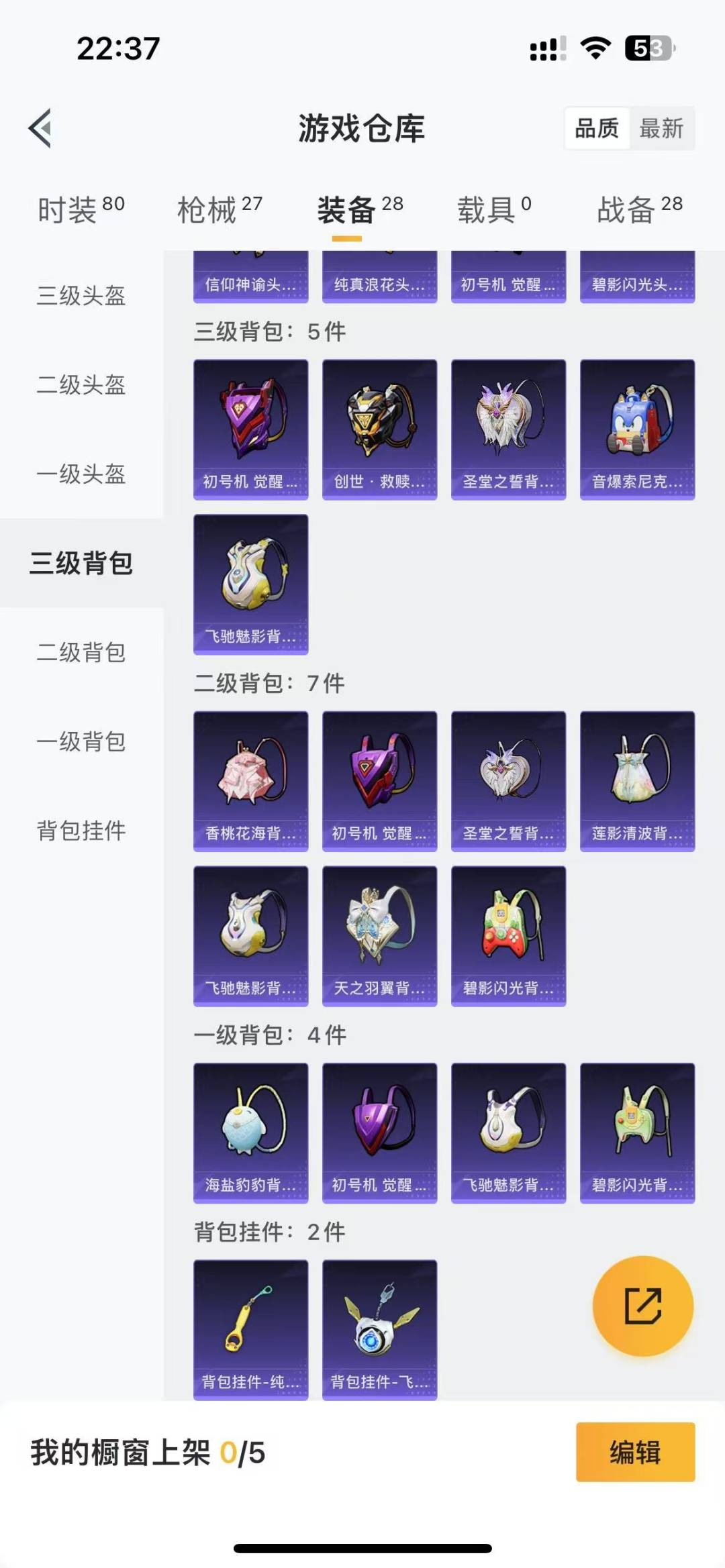The width and height of the screenshot is (725, 1568).
Task: Jump to 背包挂件 category
Action: [81, 830]
